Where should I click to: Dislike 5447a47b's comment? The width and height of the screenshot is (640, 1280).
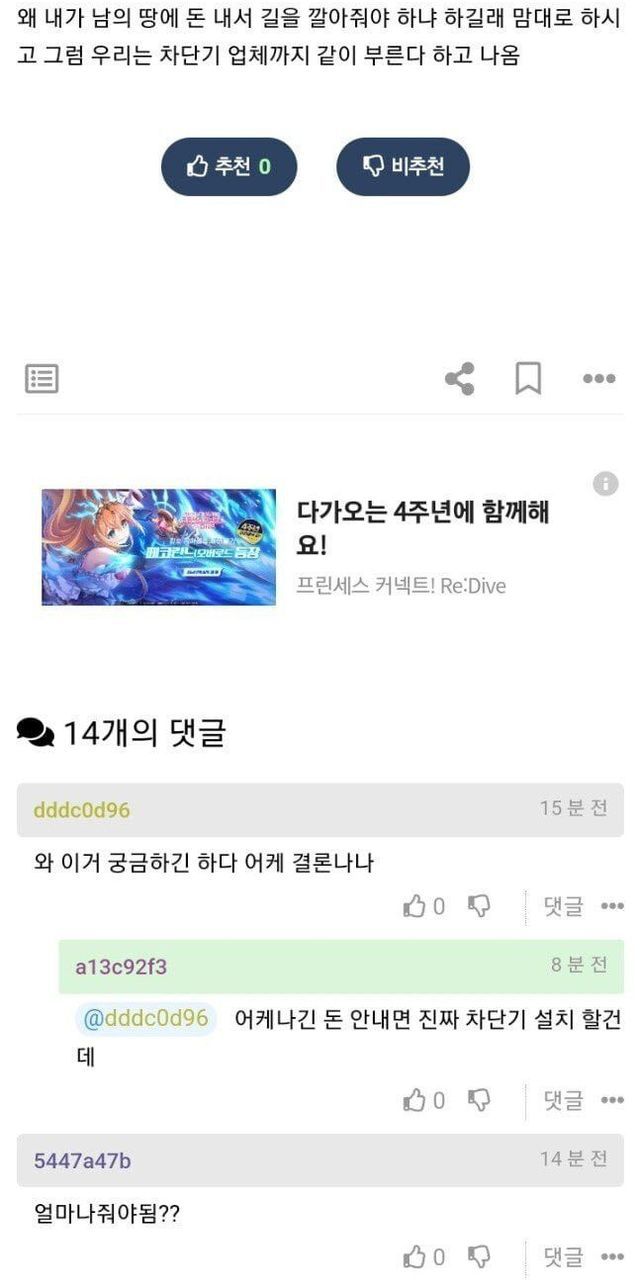[480, 1256]
